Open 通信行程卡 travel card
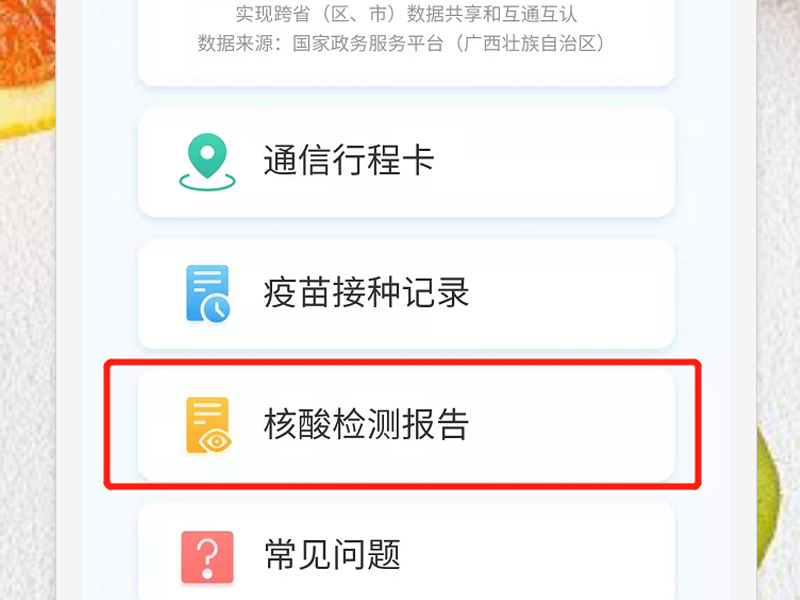Image resolution: width=800 pixels, height=600 pixels. coord(405,161)
